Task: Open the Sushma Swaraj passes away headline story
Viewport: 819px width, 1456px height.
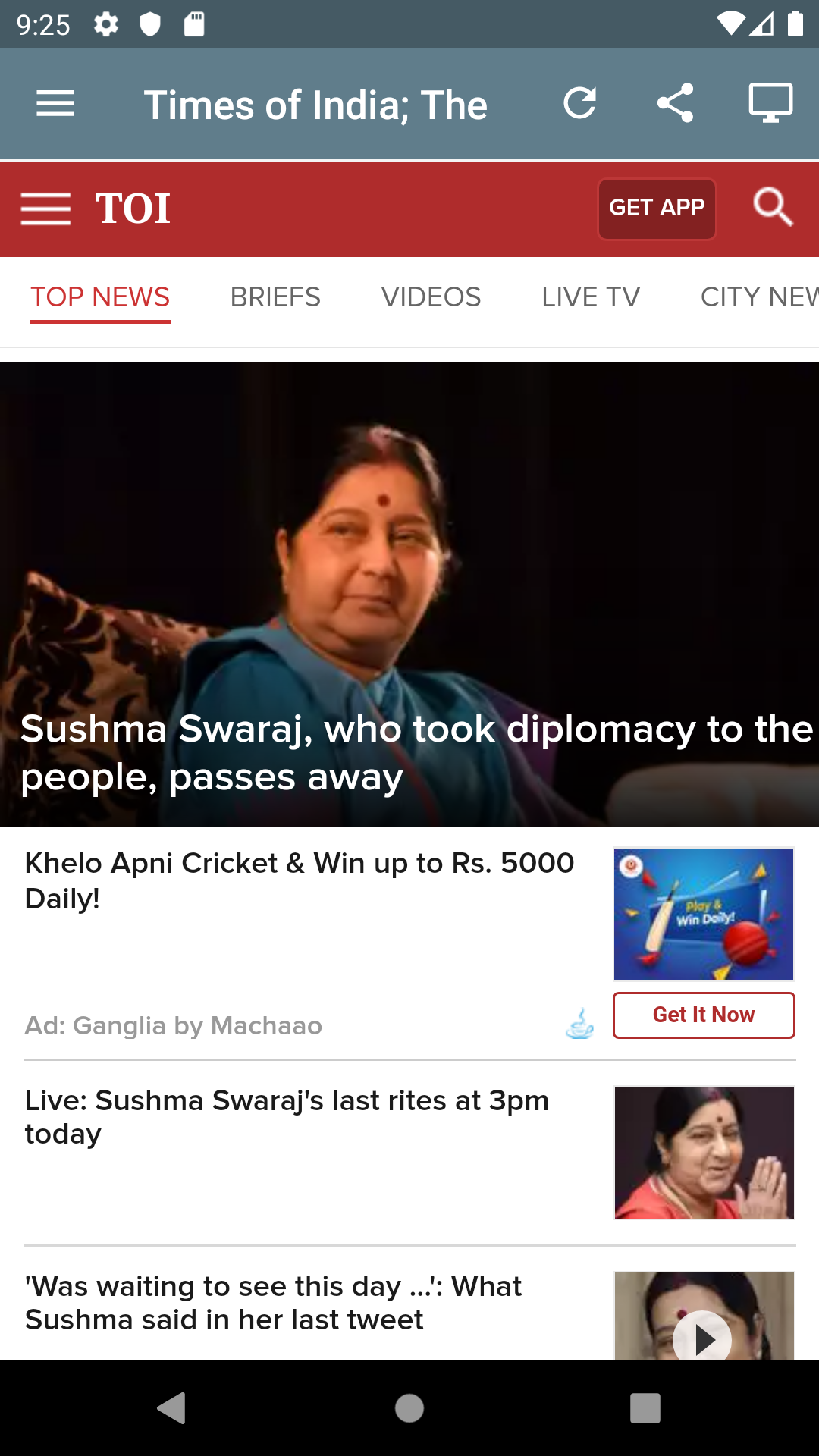Action: click(x=409, y=595)
